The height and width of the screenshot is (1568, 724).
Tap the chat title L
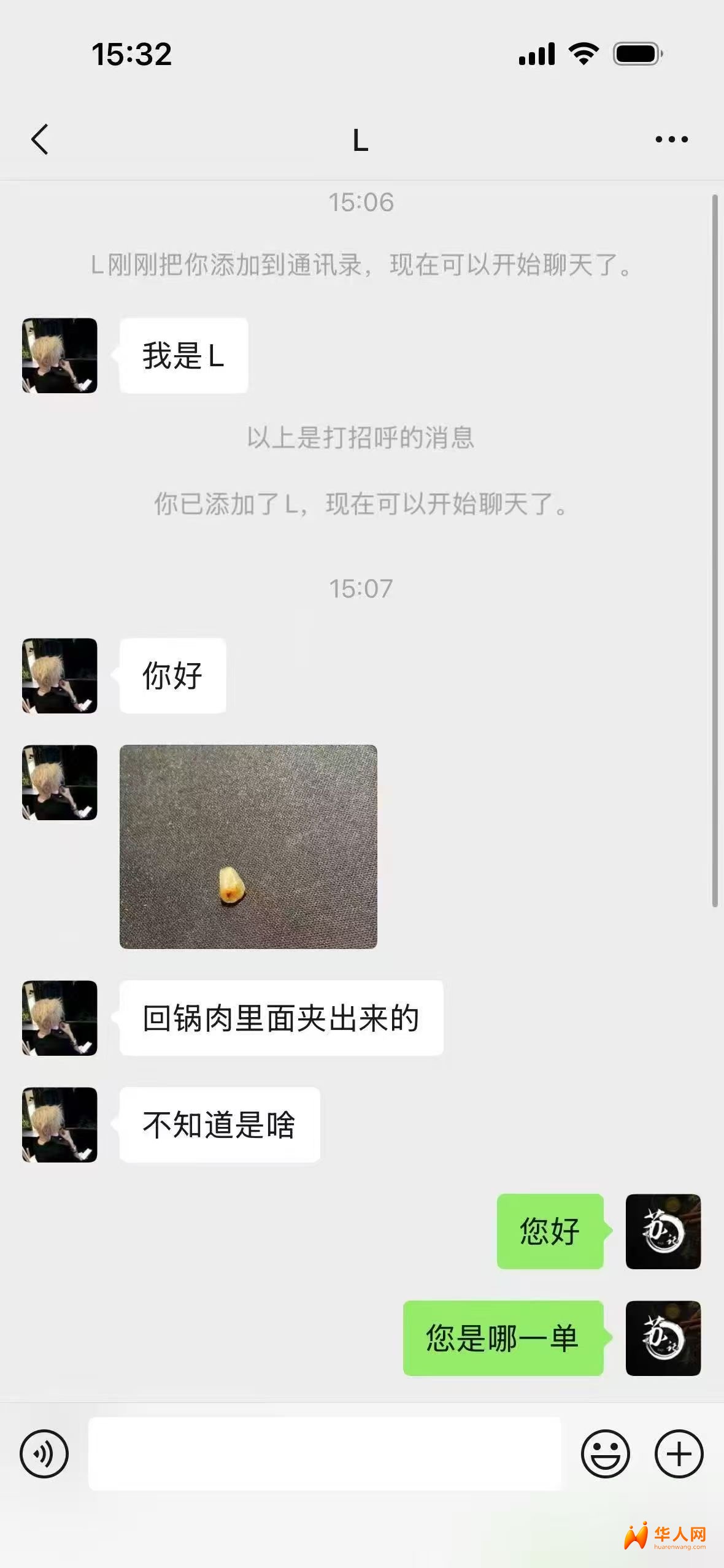point(361,139)
